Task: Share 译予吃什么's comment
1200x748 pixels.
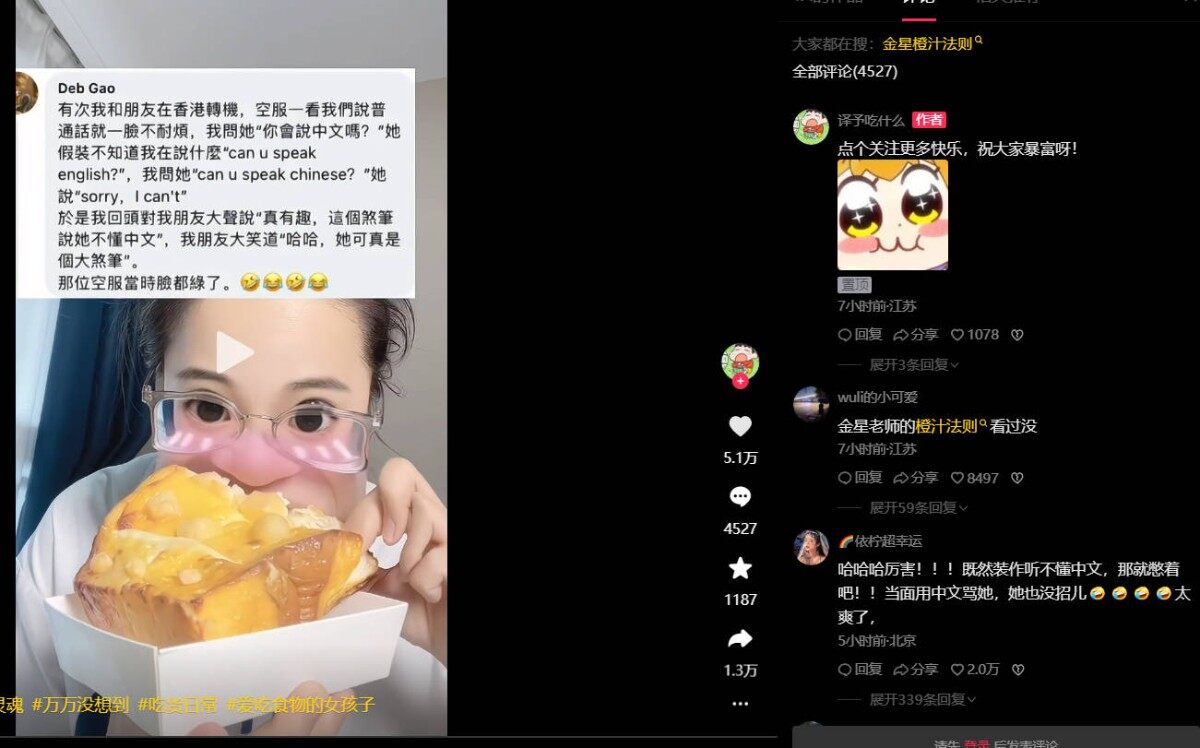Action: click(916, 335)
